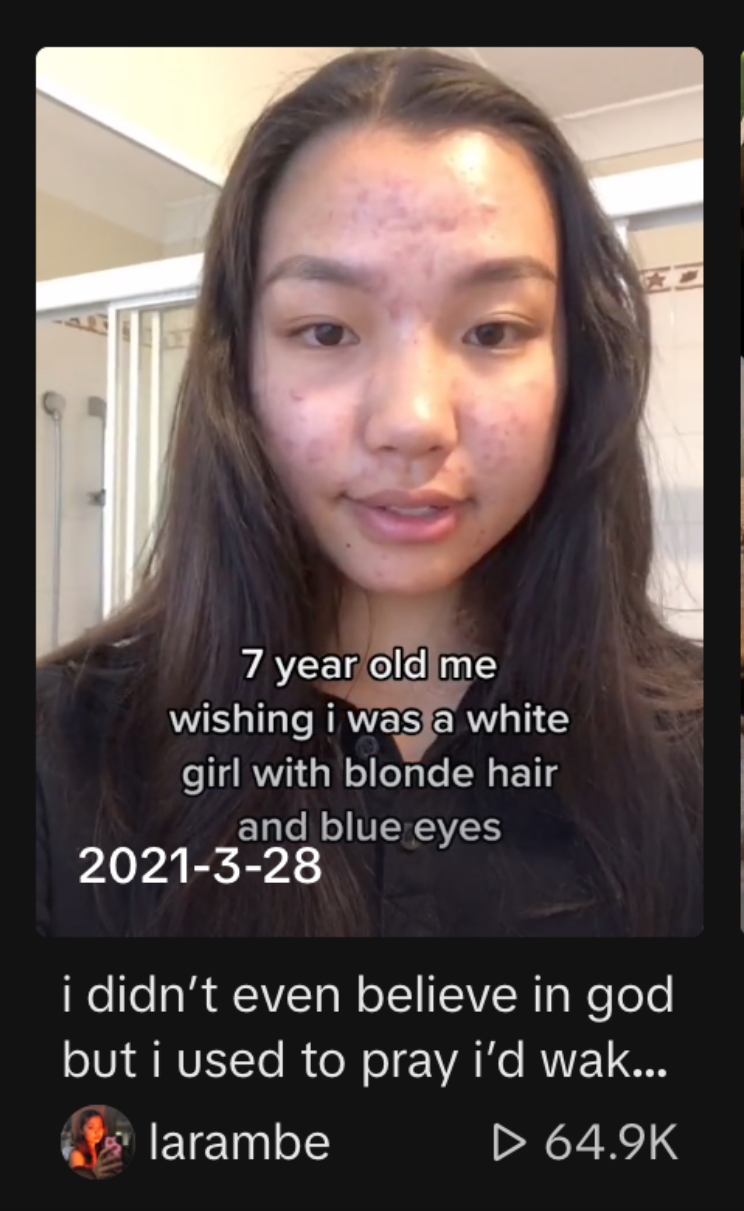Visit the larambe username link
744x1211 pixels.
pyautogui.click(x=239, y=1143)
